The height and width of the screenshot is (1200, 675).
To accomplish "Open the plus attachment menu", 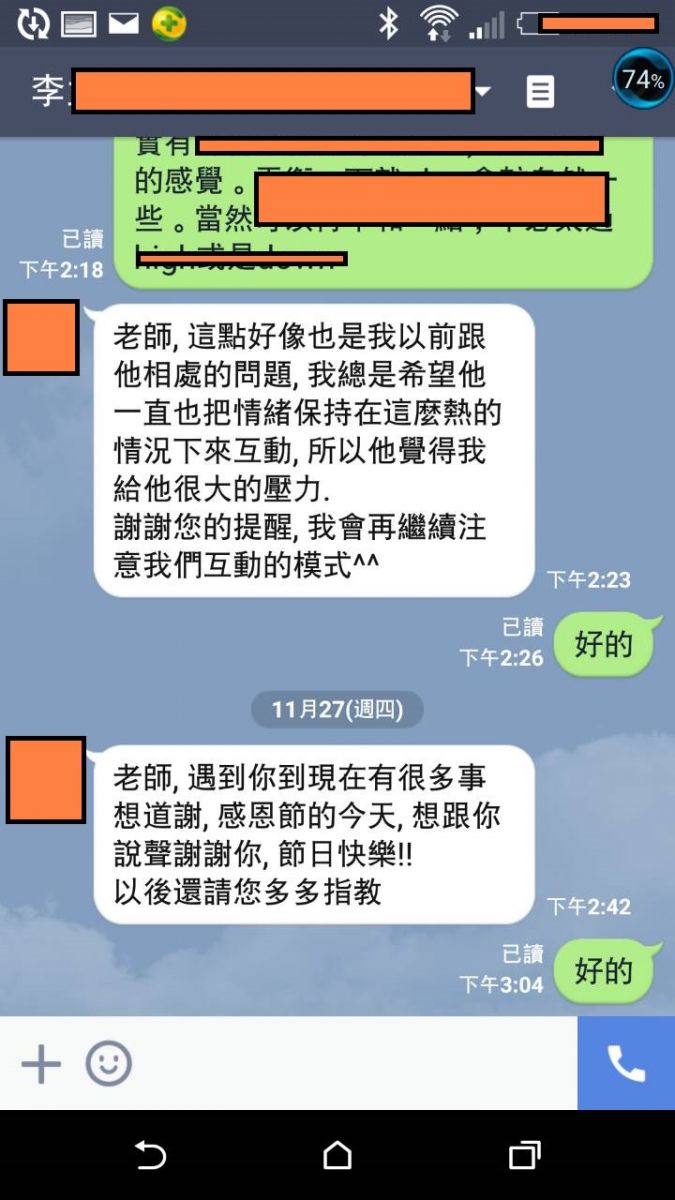I will coord(41,1064).
